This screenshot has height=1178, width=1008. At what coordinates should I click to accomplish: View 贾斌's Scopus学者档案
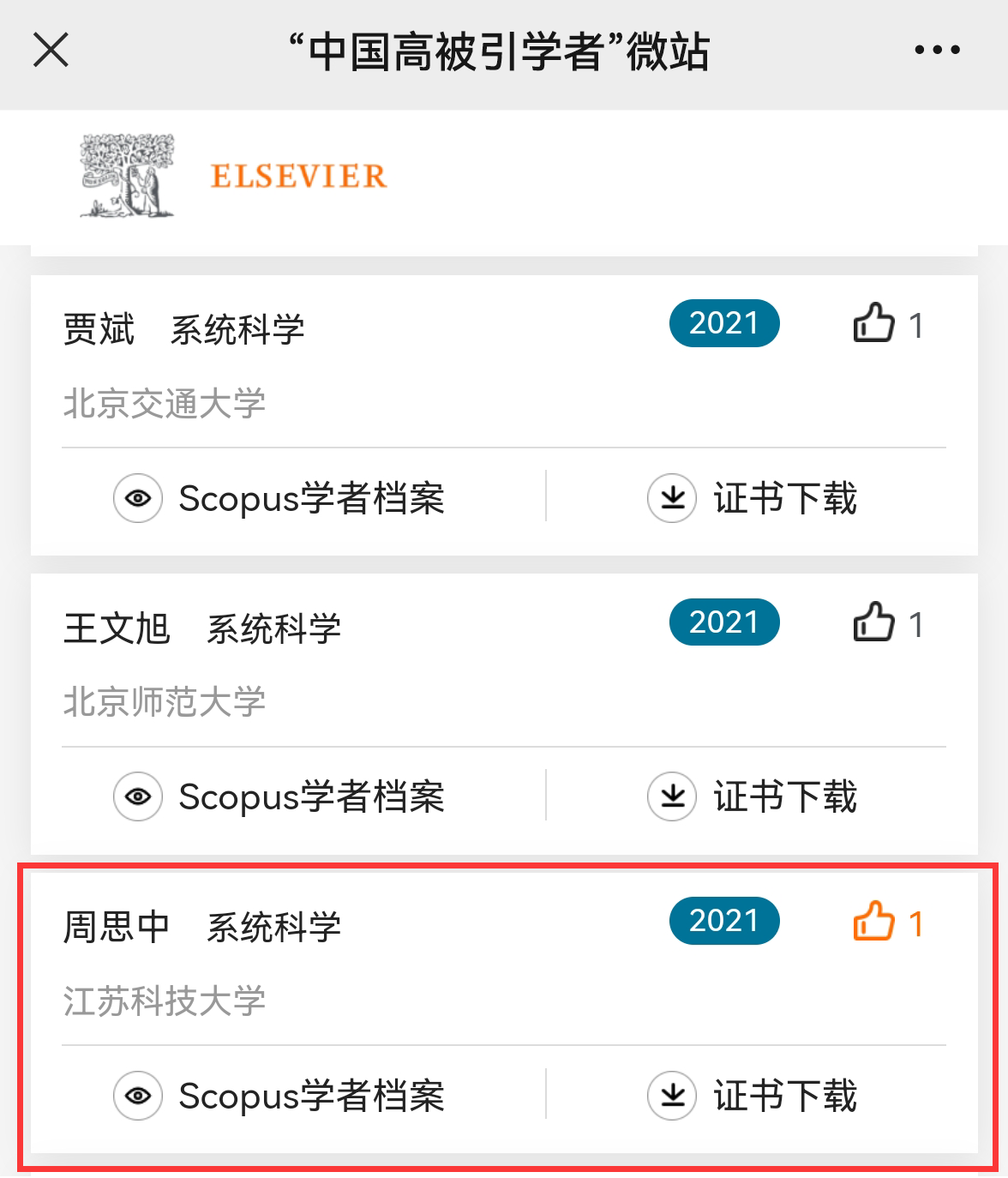280,498
